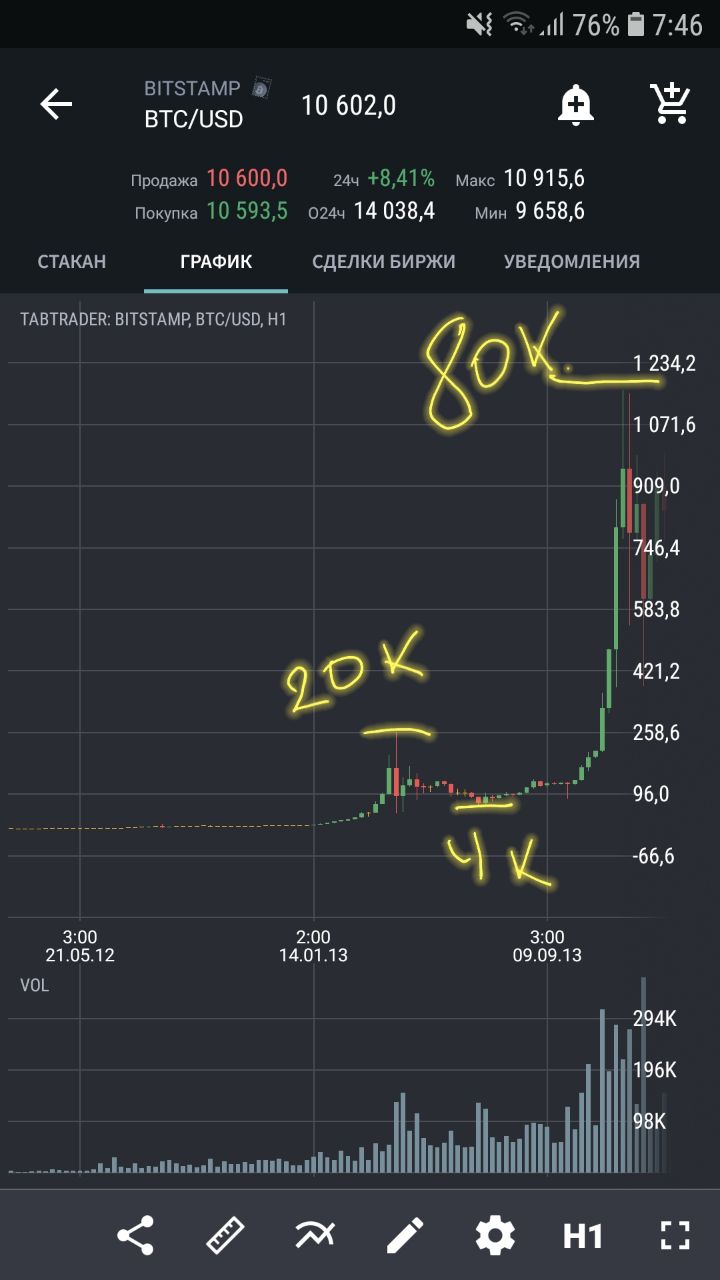Open the СДЕЛКИ БИРЖИ tab
This screenshot has height=1280, width=720.
pyautogui.click(x=384, y=262)
